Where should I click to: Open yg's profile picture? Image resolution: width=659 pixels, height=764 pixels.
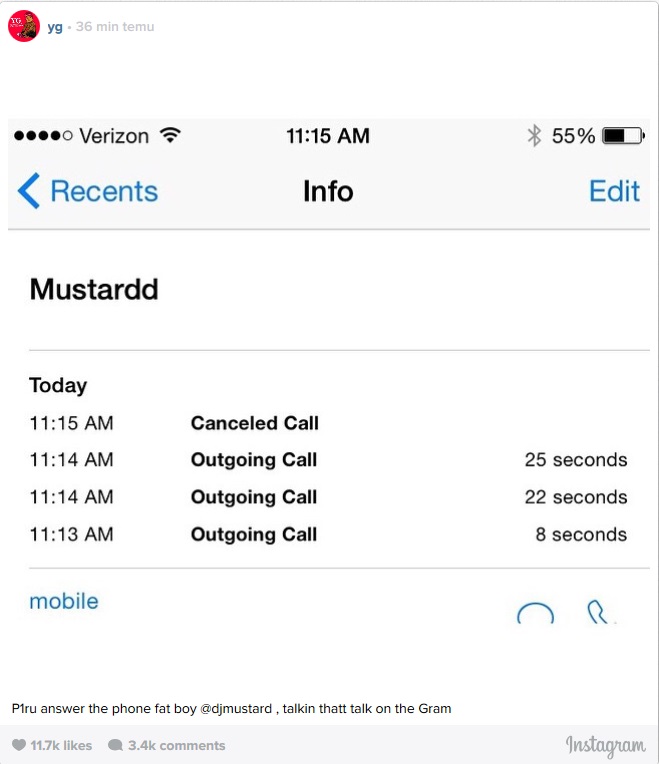(24, 27)
